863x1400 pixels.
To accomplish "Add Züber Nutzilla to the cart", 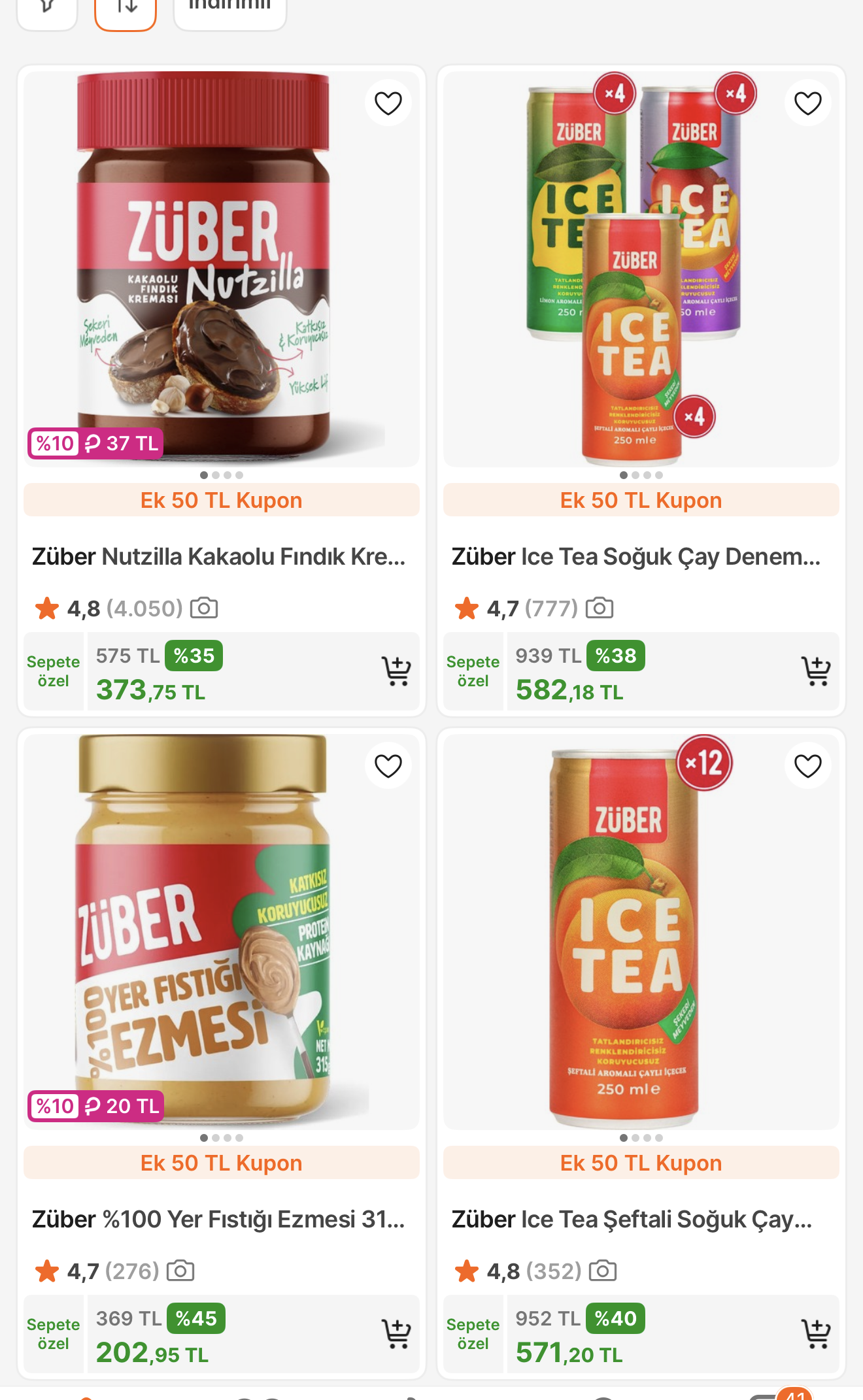I will [396, 671].
